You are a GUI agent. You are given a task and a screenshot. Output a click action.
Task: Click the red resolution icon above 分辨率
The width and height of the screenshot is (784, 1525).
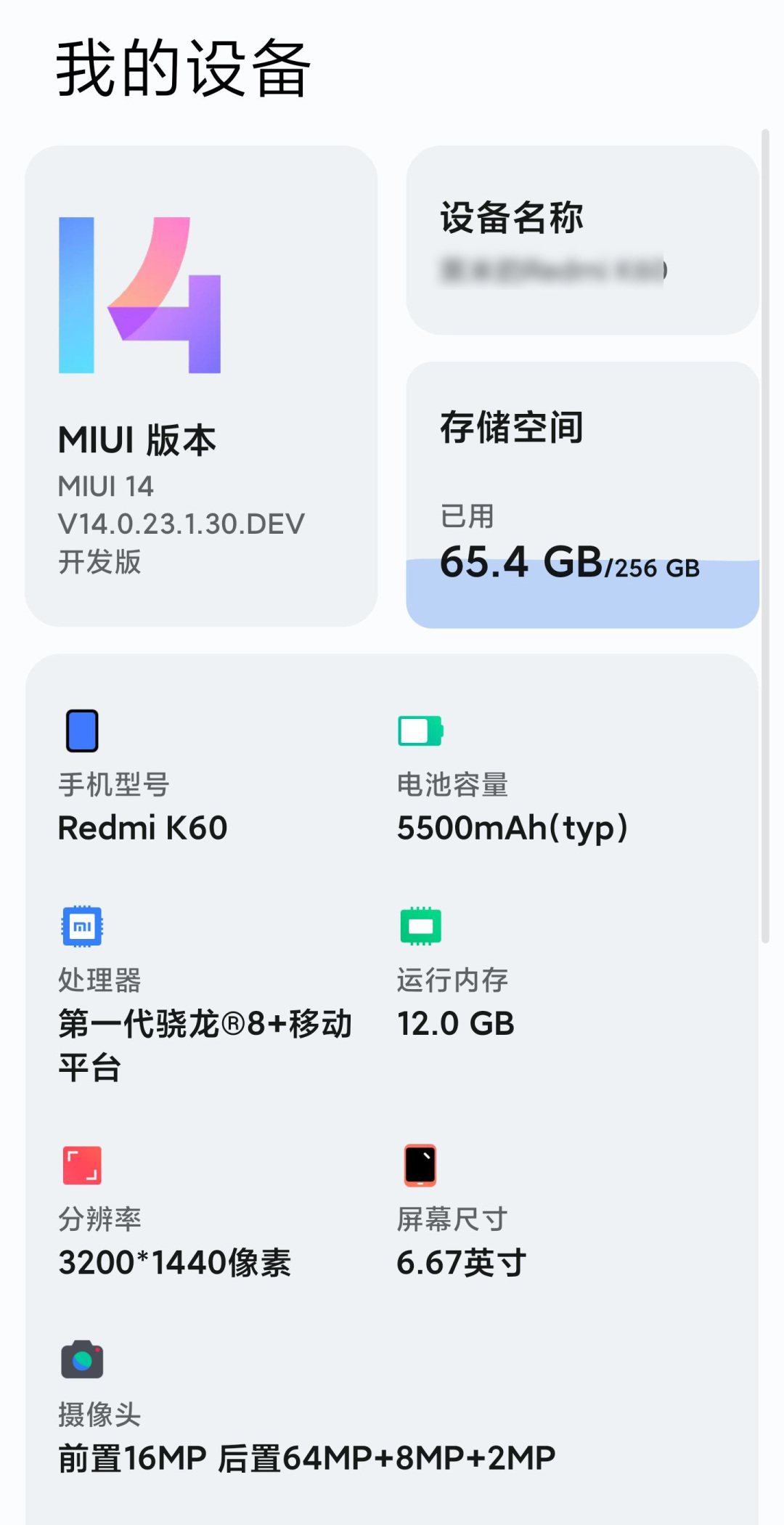click(x=82, y=1163)
